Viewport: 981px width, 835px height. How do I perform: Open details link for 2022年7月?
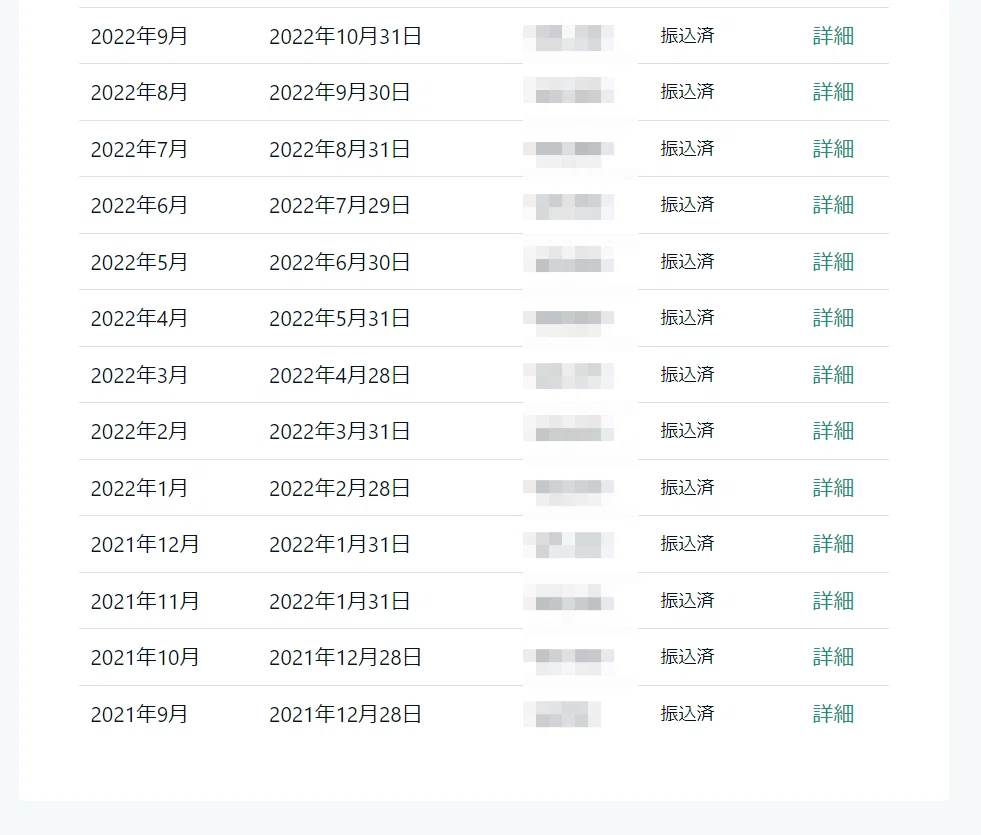(x=833, y=149)
